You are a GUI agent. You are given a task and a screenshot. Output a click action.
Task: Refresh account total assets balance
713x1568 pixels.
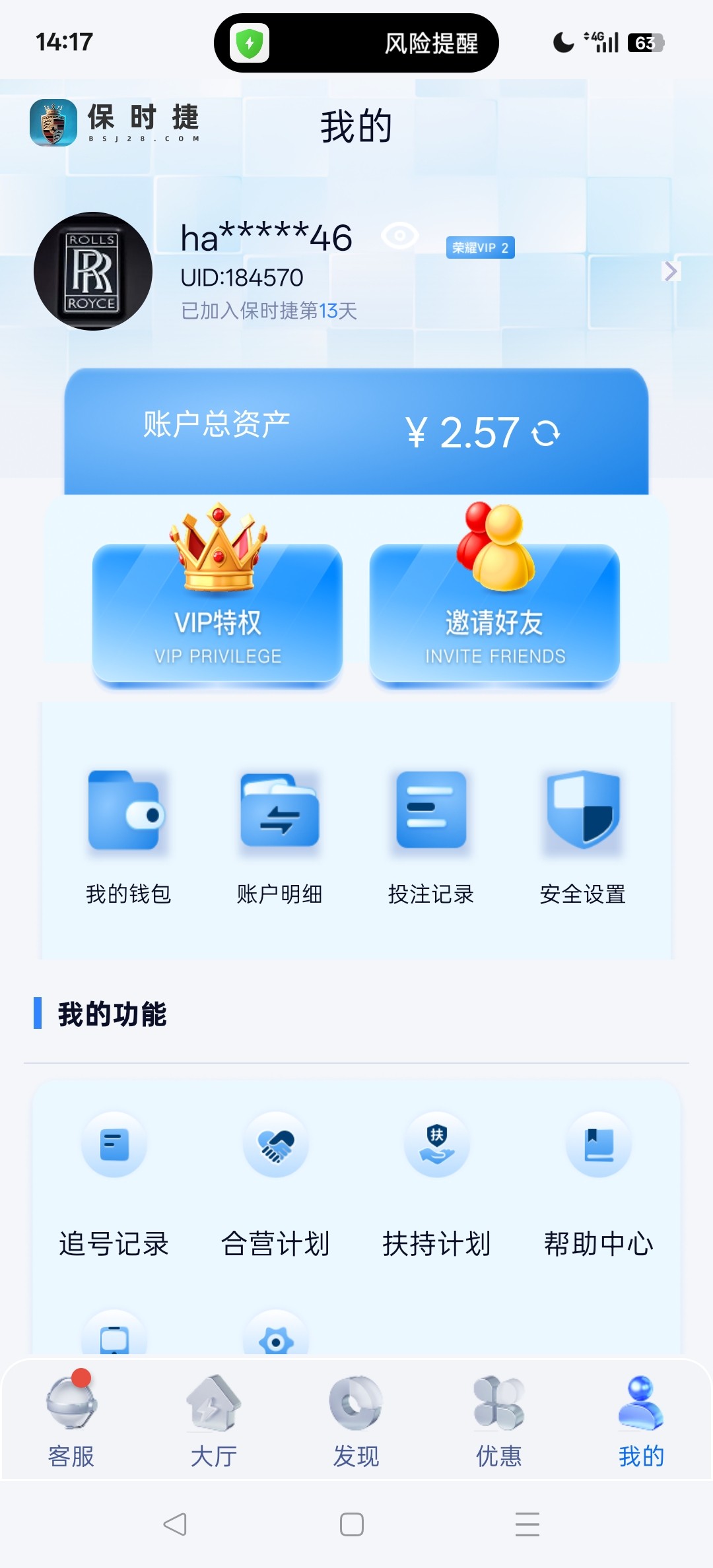tap(547, 432)
